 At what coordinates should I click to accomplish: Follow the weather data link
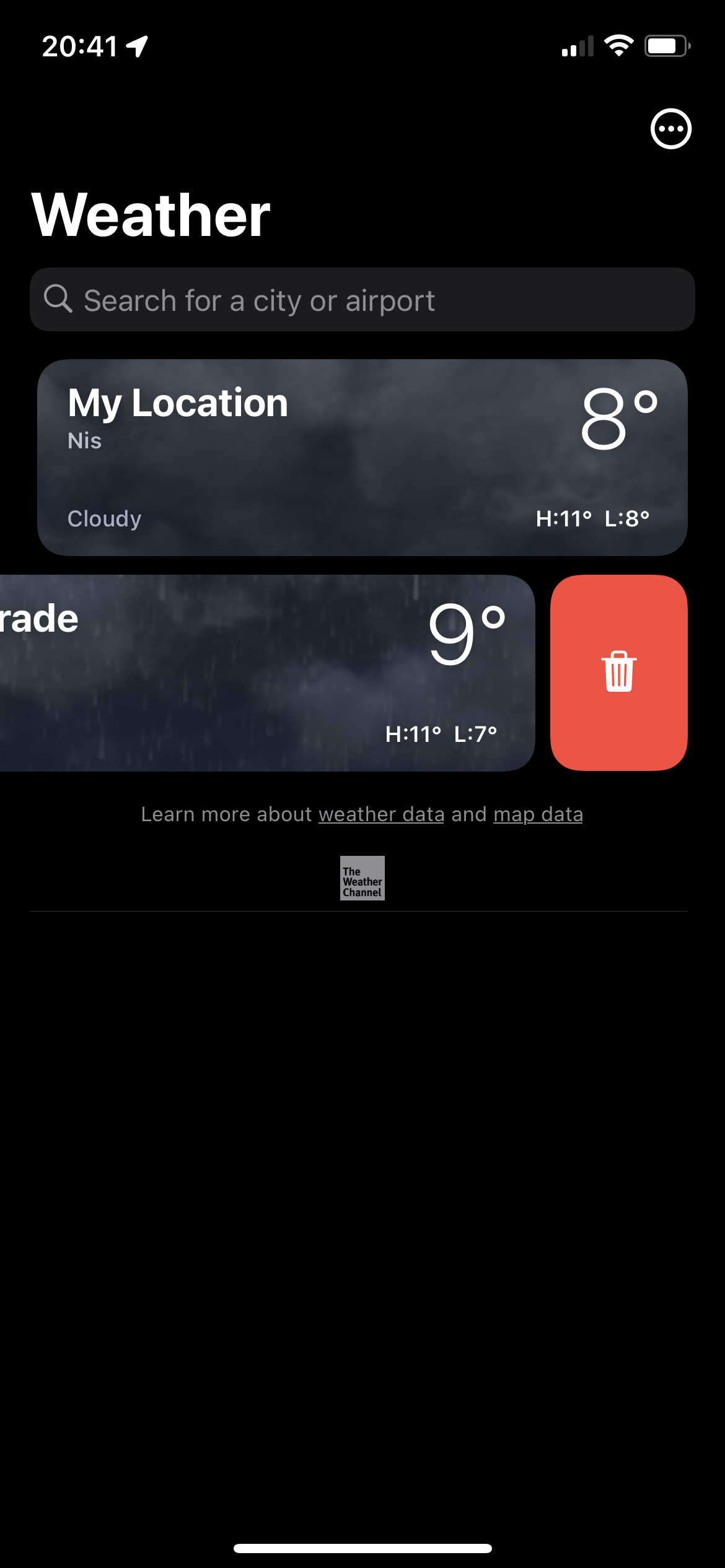[x=382, y=814]
